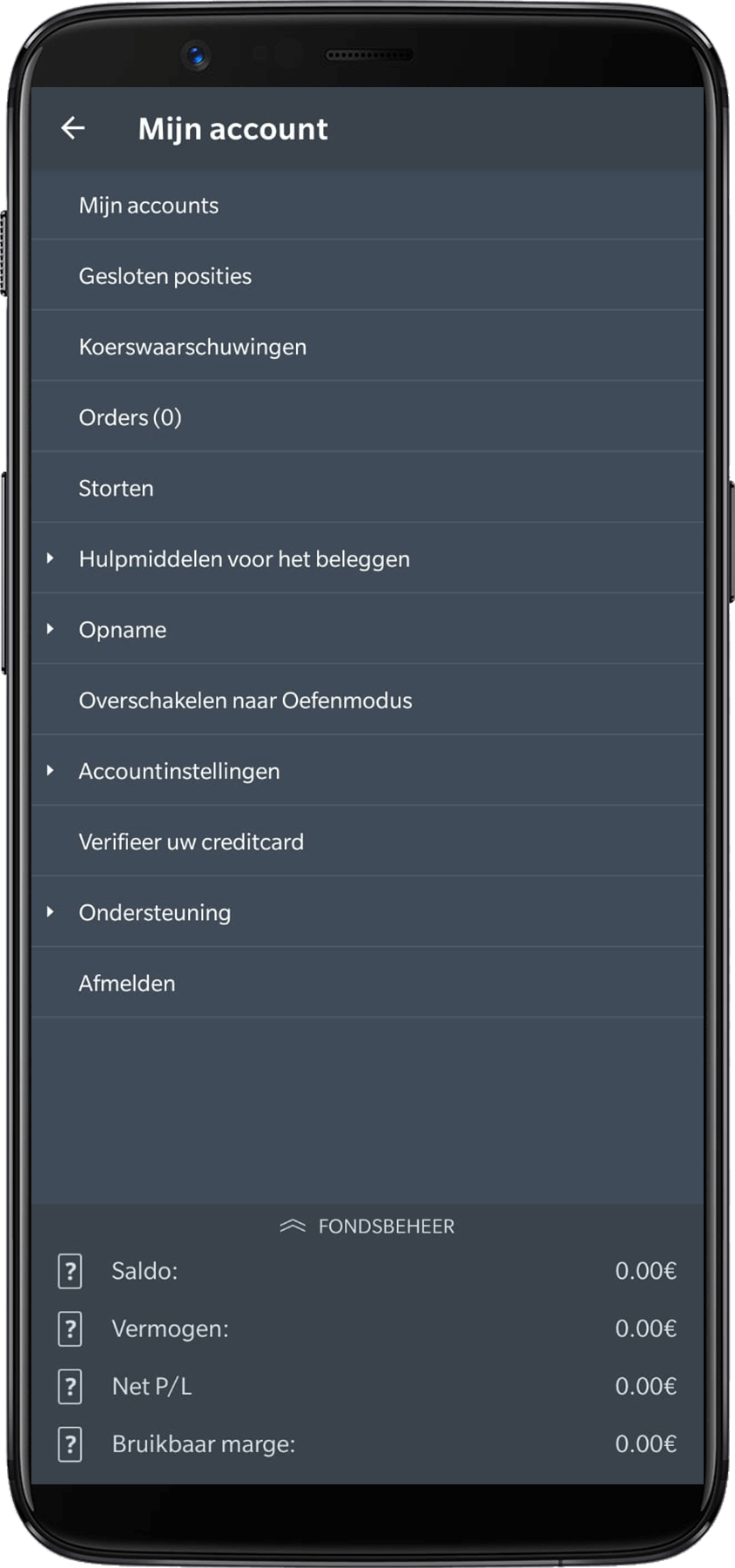Open Koerswaarschuwingen
Image resolution: width=735 pixels, height=1568 pixels.
[192, 347]
